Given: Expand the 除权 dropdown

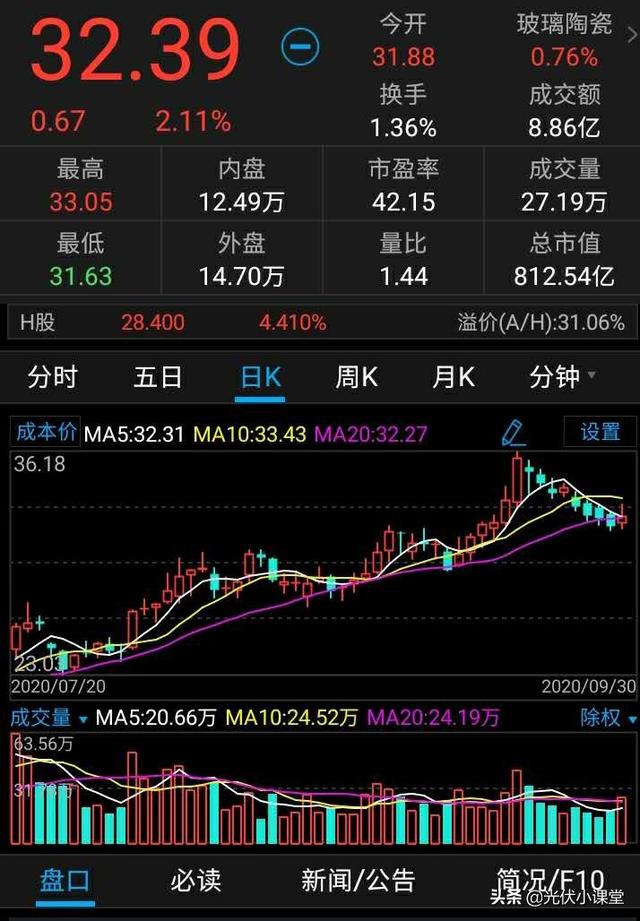Looking at the screenshot, I should click(607, 718).
